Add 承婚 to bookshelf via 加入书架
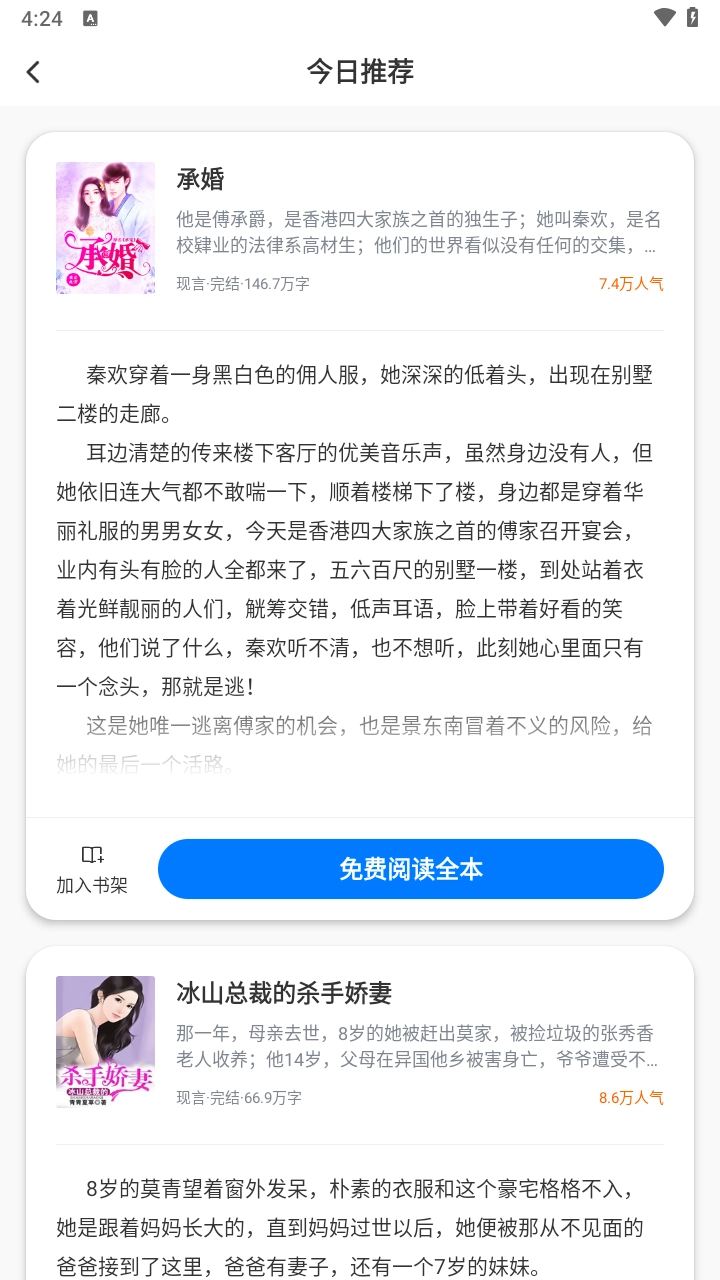This screenshot has height=1280, width=720. (92, 868)
